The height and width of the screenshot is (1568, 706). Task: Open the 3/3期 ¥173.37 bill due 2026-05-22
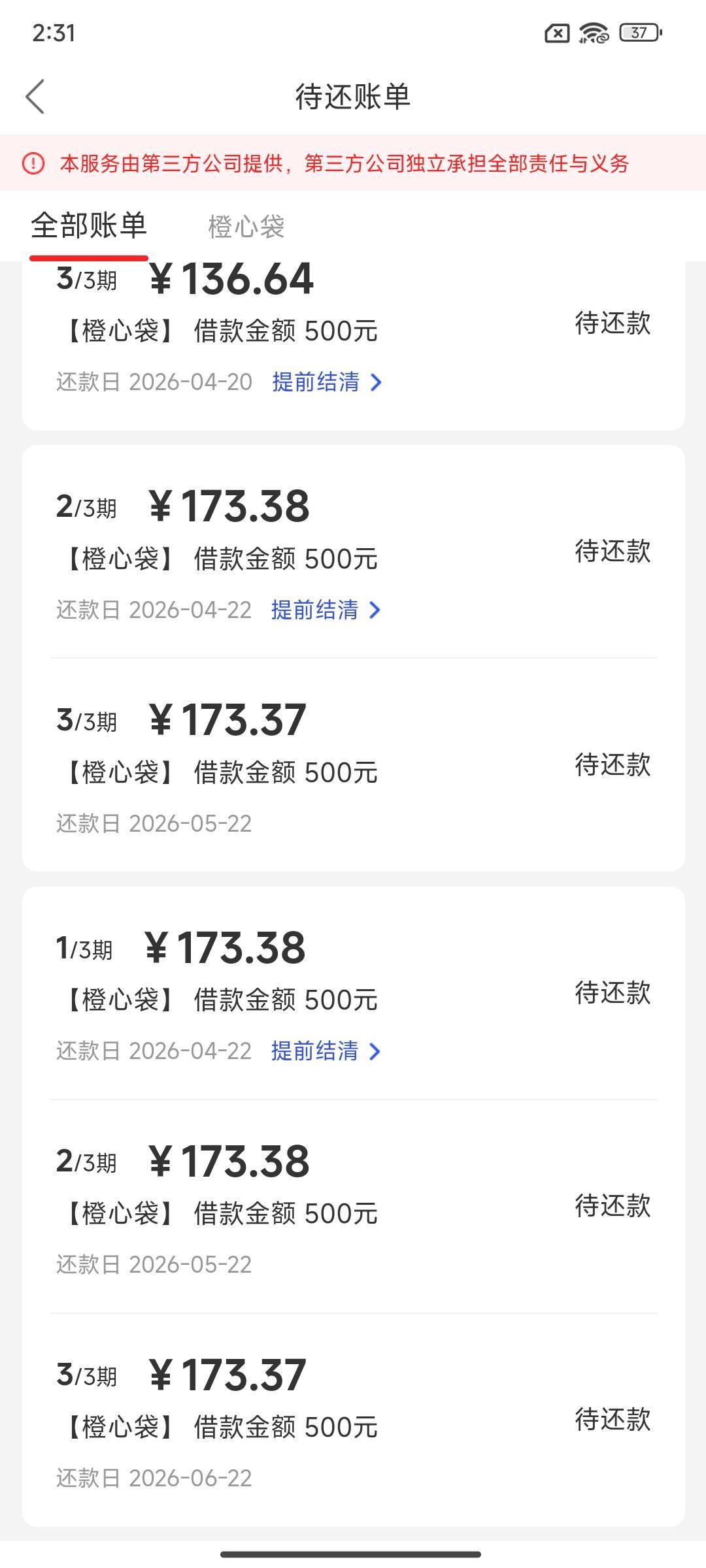pos(354,765)
